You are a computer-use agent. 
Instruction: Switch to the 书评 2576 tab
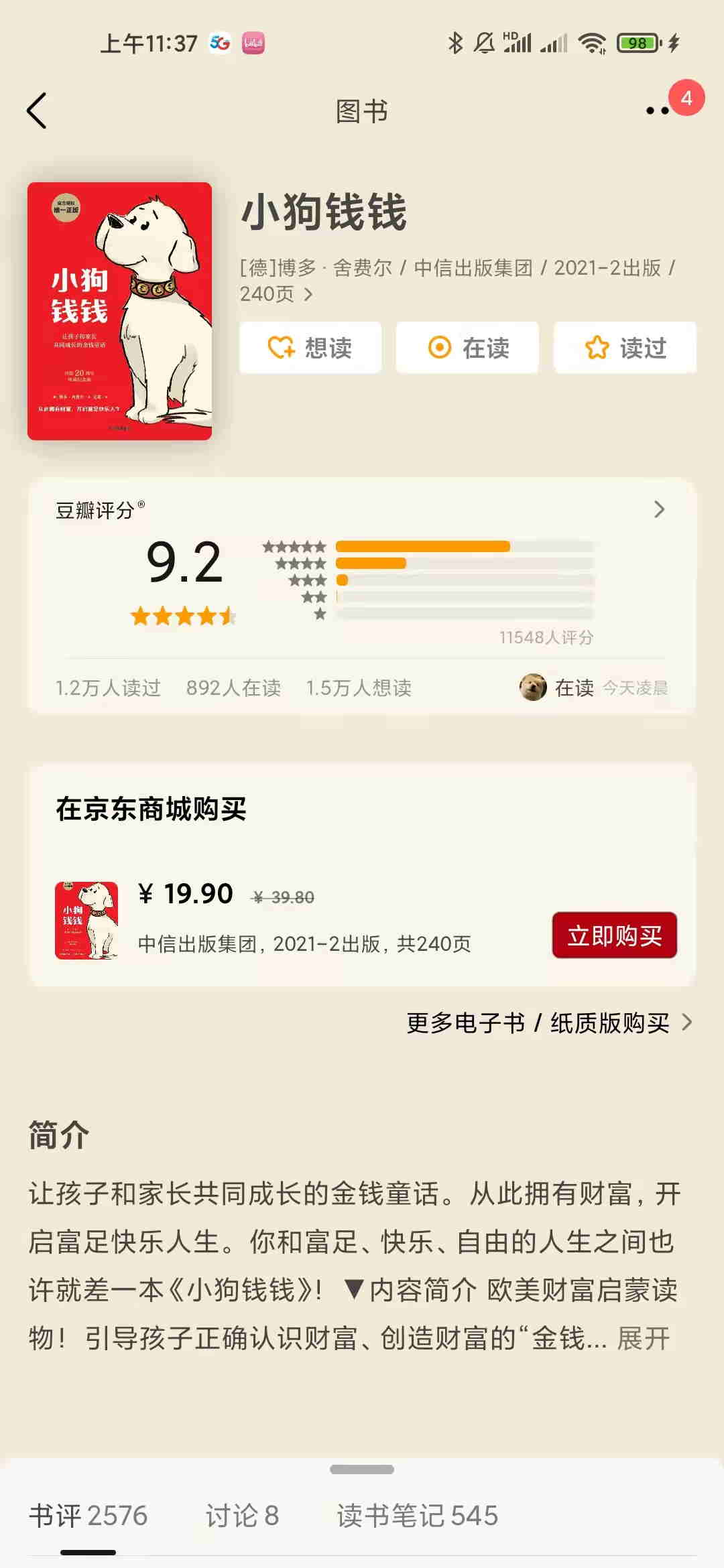tap(88, 1516)
